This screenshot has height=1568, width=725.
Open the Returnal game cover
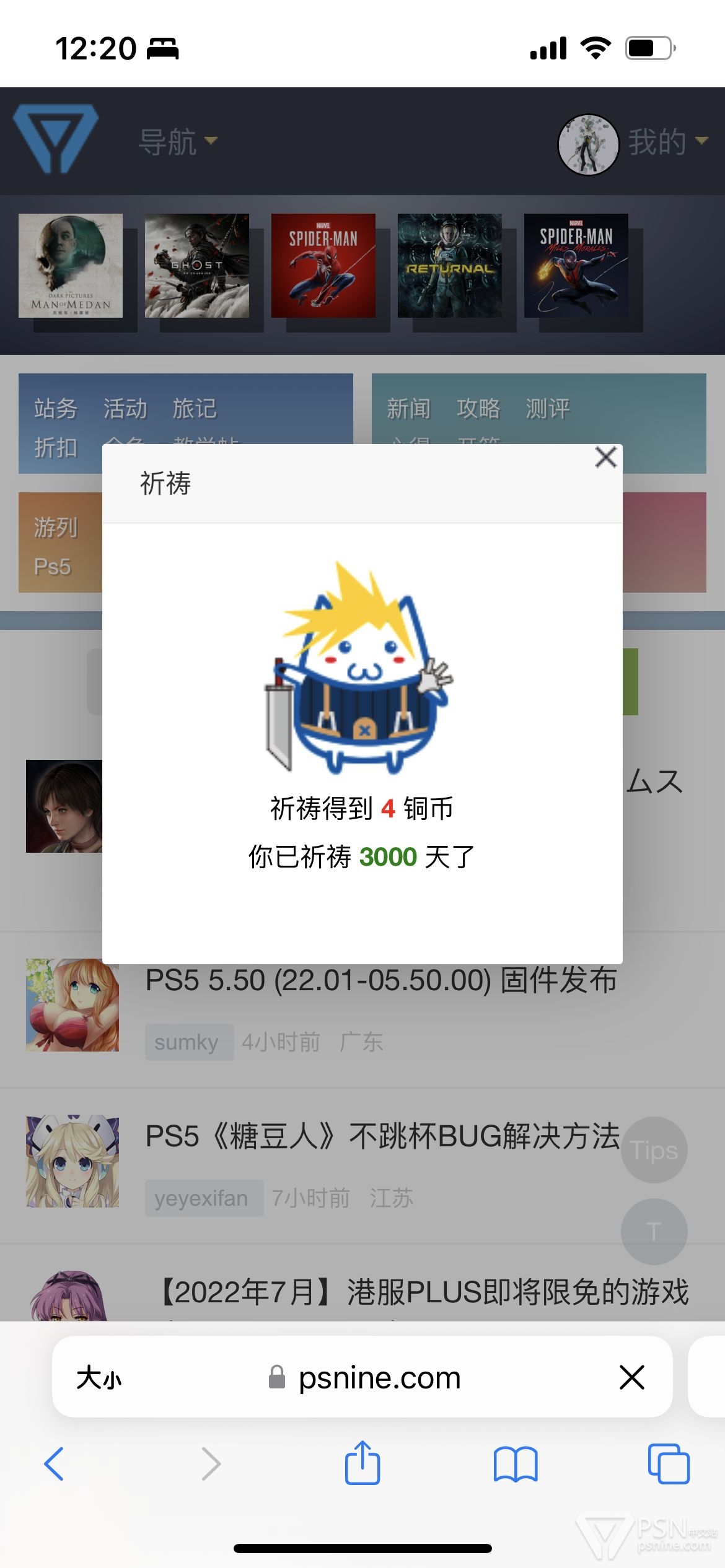pos(450,266)
